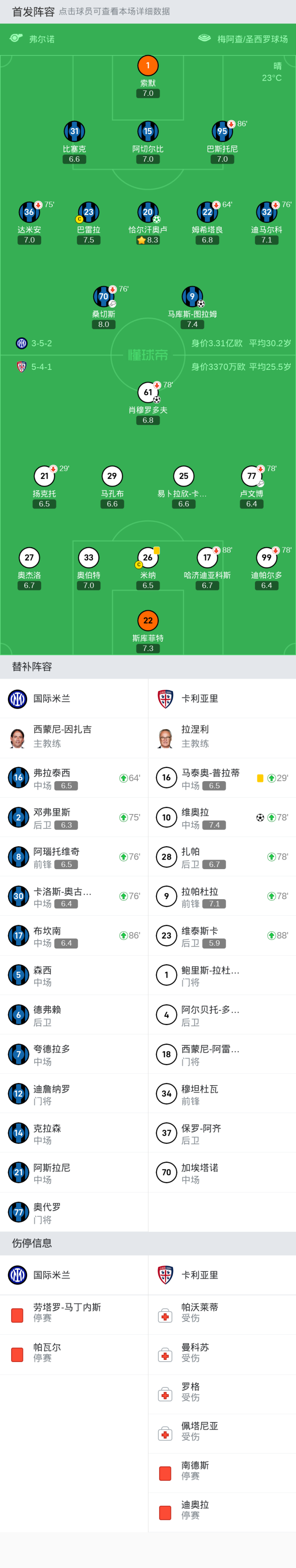Open substitute 弗拉泰西's row
296x1568 pixels.
pyautogui.click(x=74, y=778)
